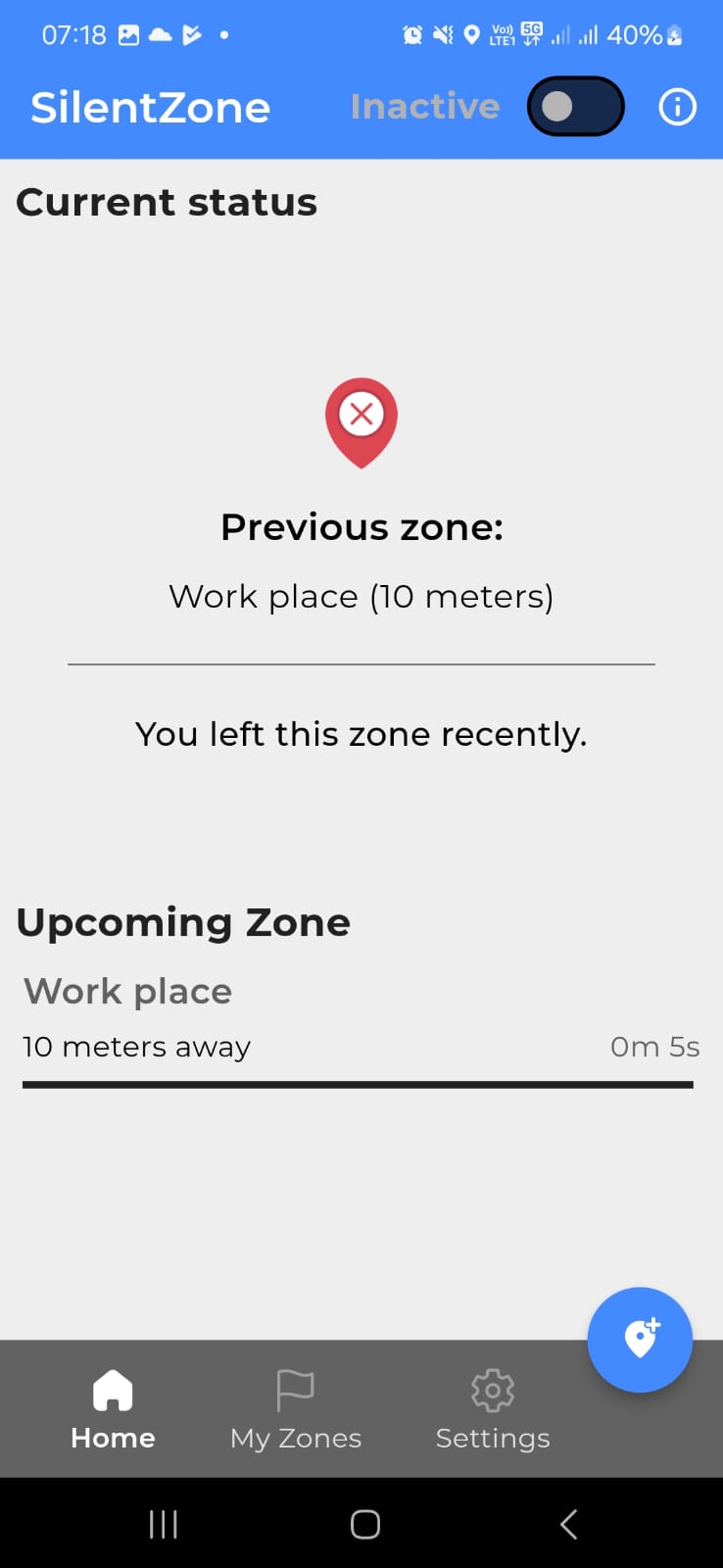This screenshot has height=1568, width=723.
Task: Open the info icon in the header
Action: (x=677, y=107)
